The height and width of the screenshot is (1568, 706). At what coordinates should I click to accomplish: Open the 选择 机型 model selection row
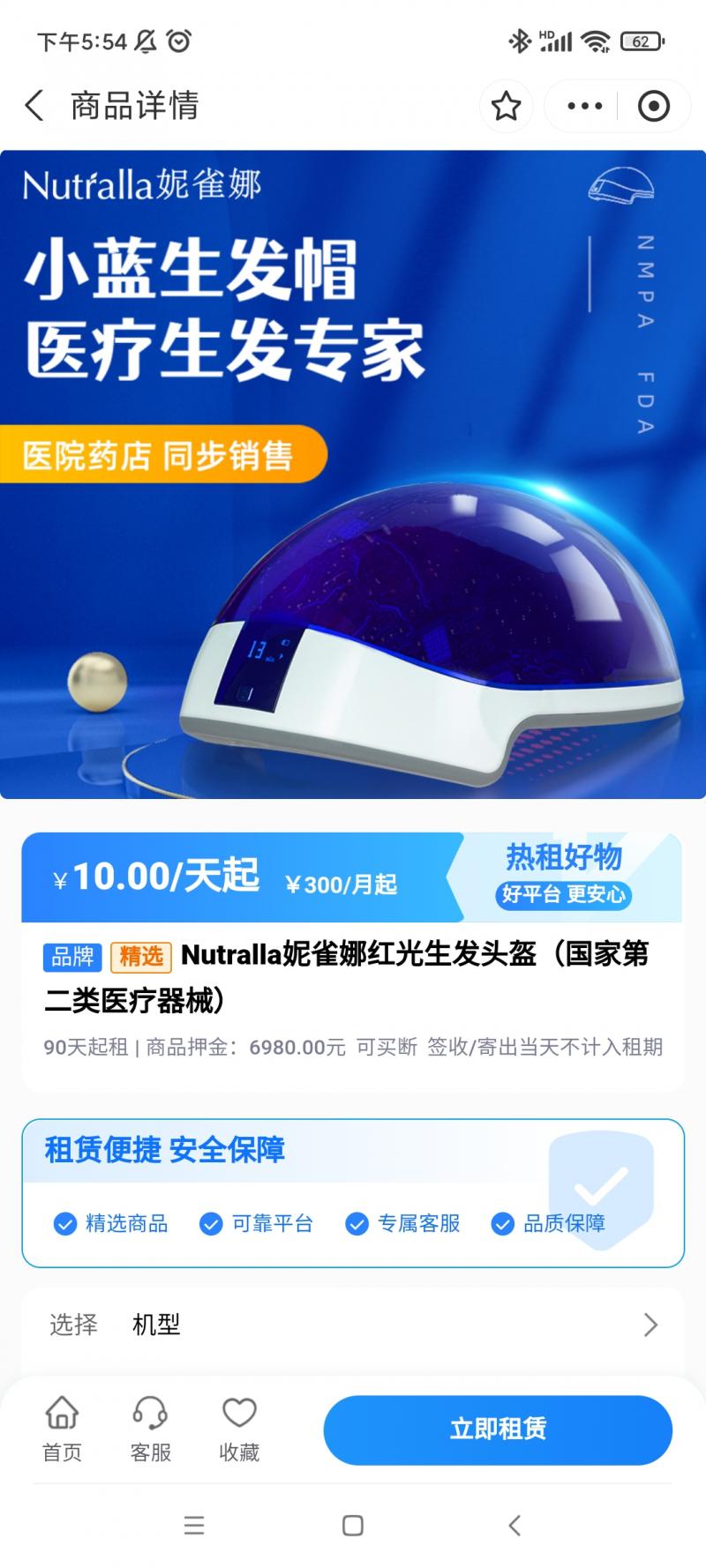click(x=353, y=1325)
